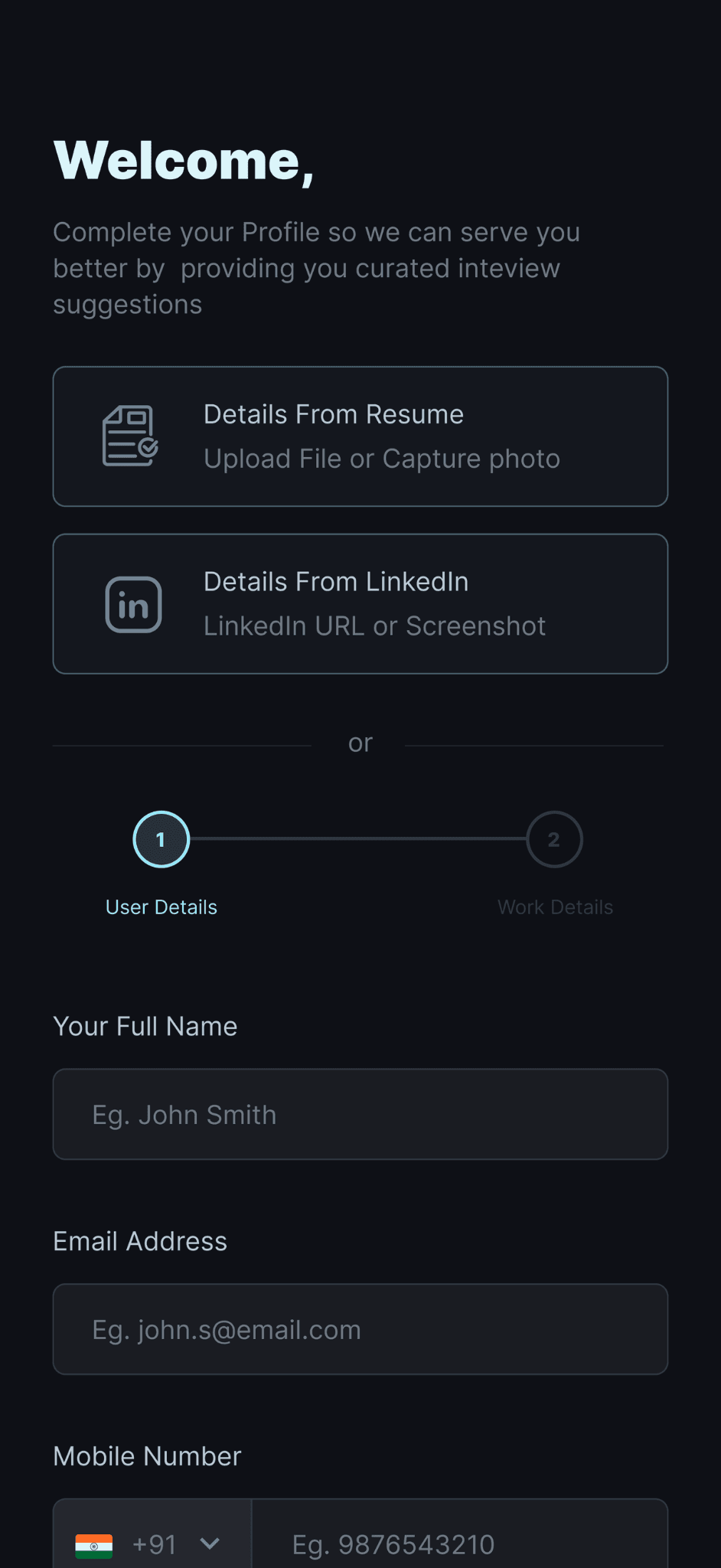
Task: Click the country code picker box
Action: coord(152,1544)
